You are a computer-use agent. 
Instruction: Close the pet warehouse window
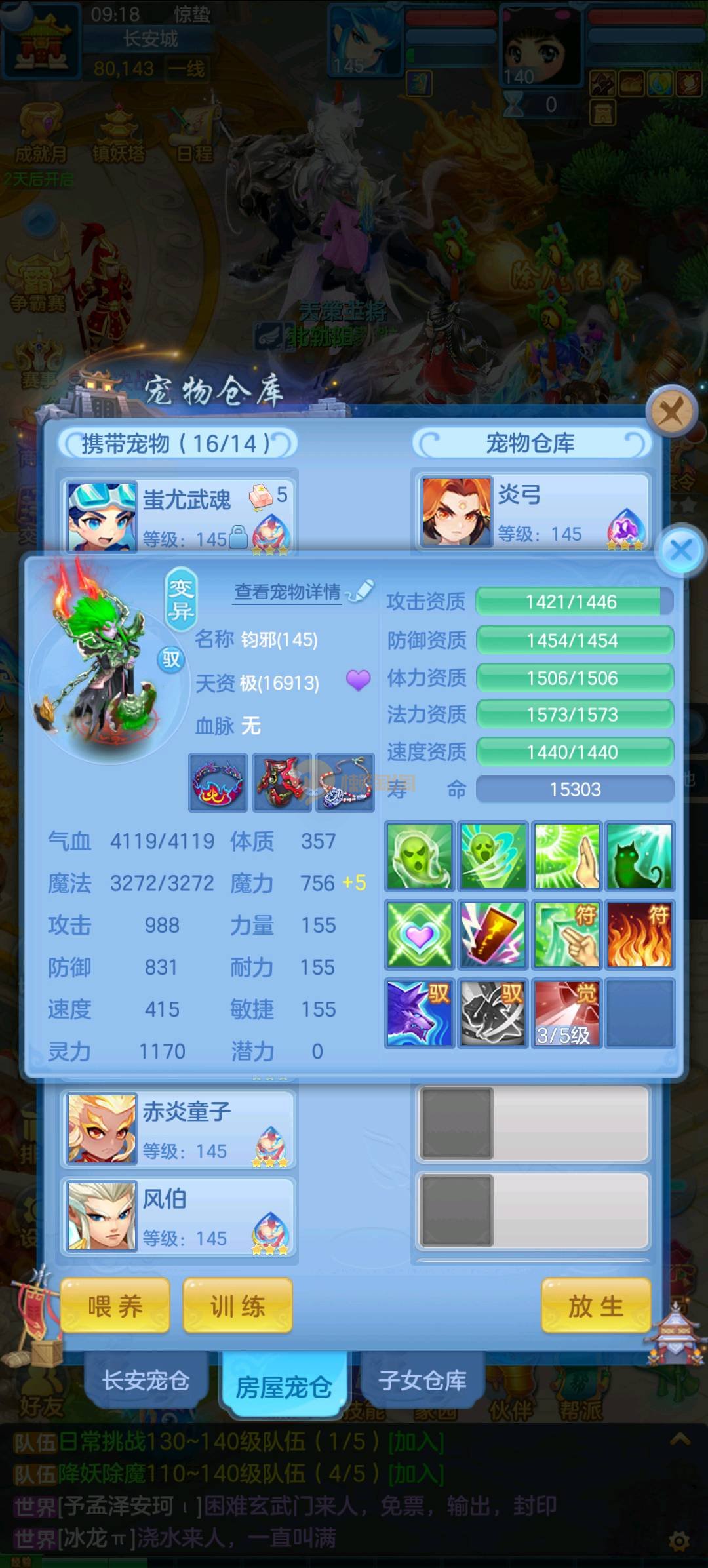click(x=671, y=412)
